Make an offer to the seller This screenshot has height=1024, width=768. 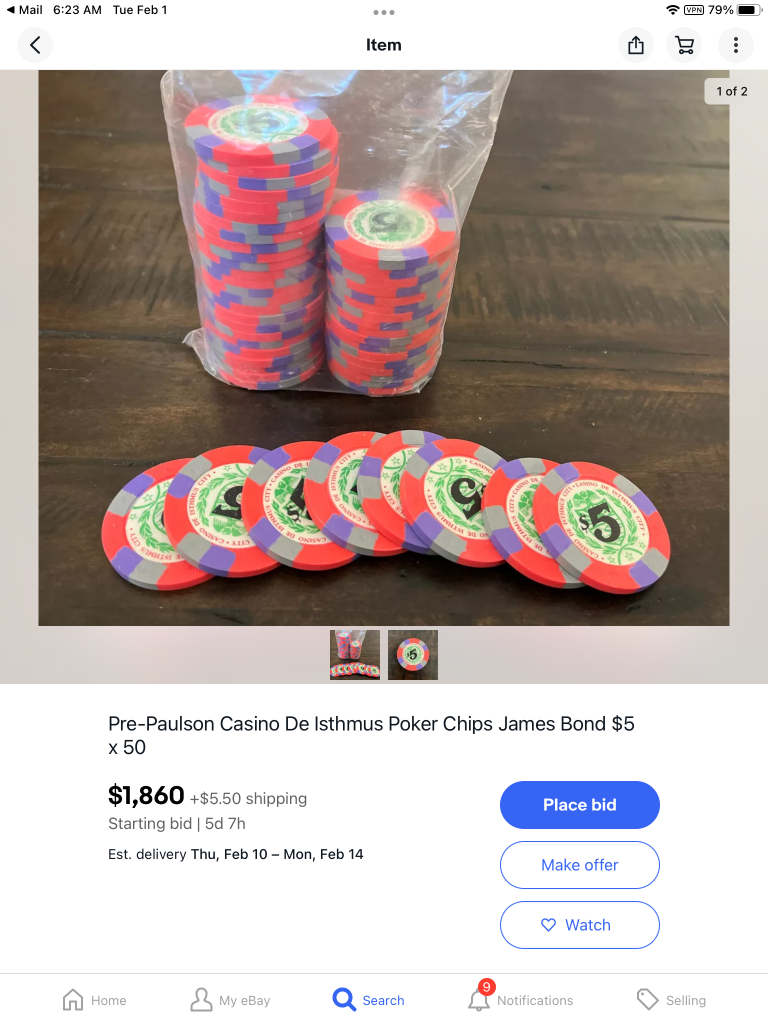coord(580,865)
